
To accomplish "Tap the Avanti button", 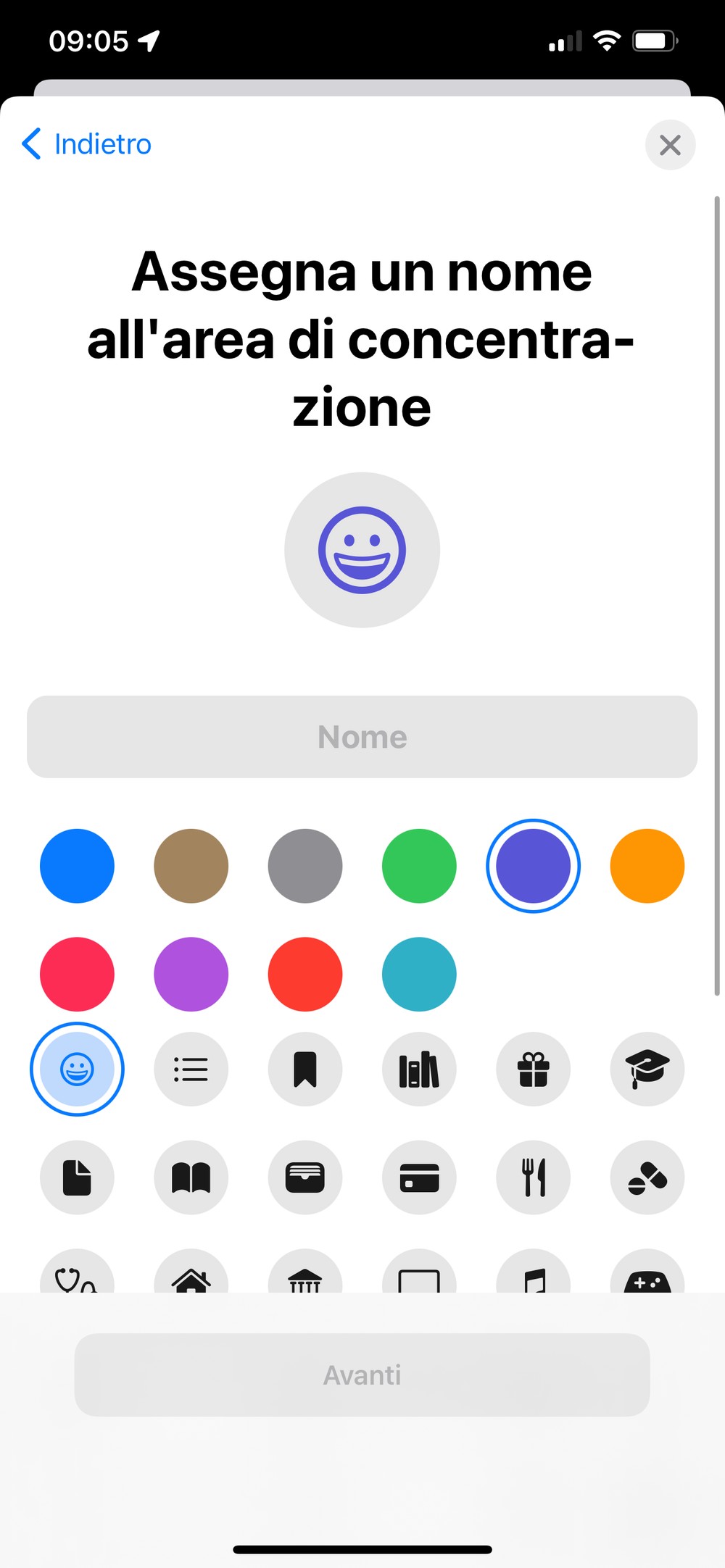I will [362, 1375].
